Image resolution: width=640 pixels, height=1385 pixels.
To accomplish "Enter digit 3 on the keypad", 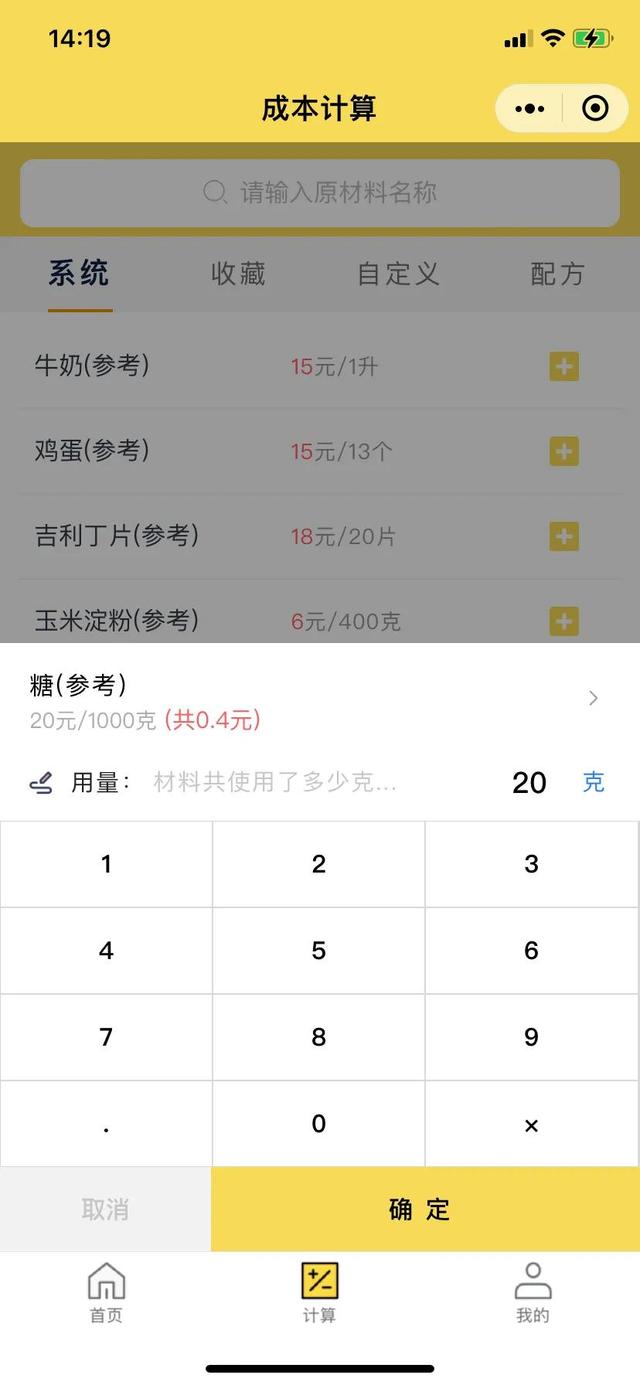I will point(531,864).
